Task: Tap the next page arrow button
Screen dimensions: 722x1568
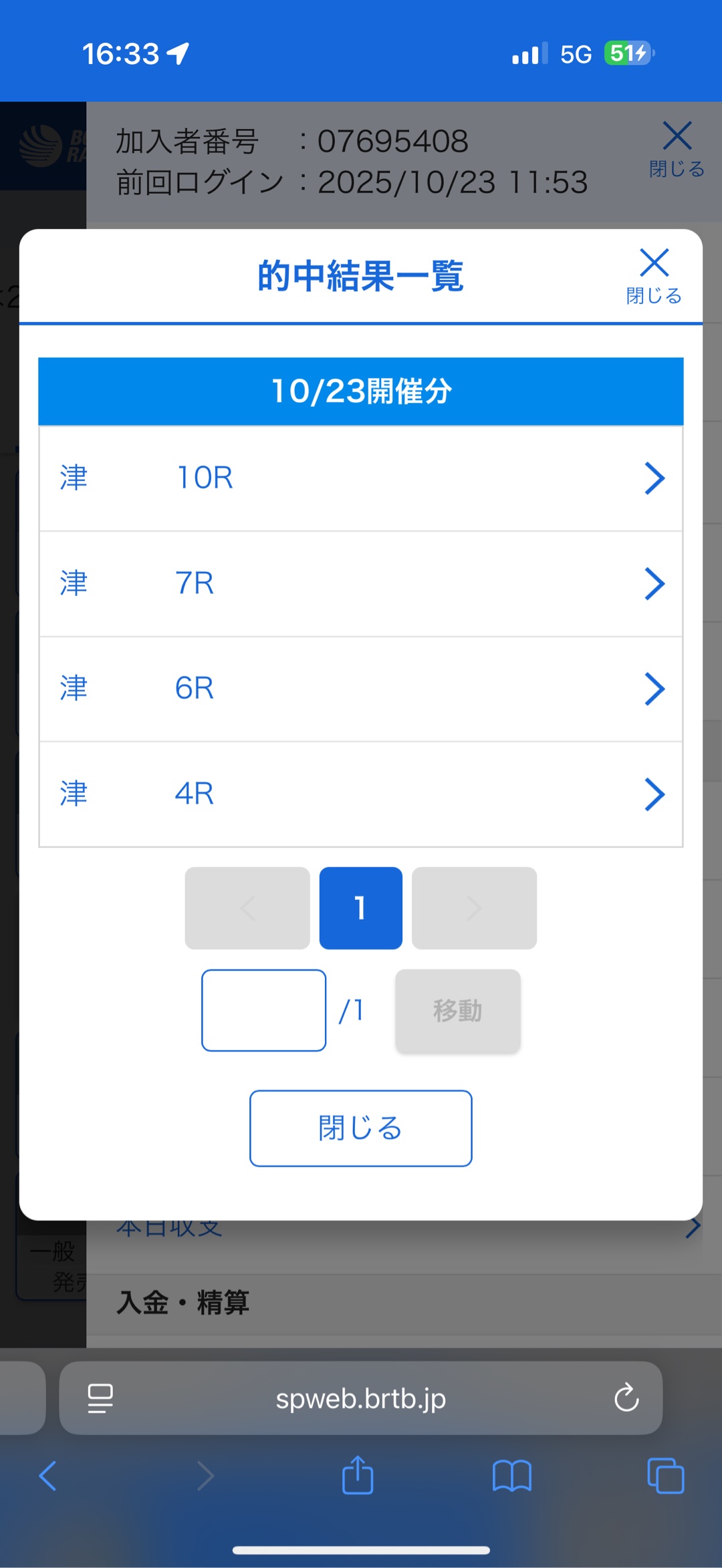Action: click(x=474, y=908)
